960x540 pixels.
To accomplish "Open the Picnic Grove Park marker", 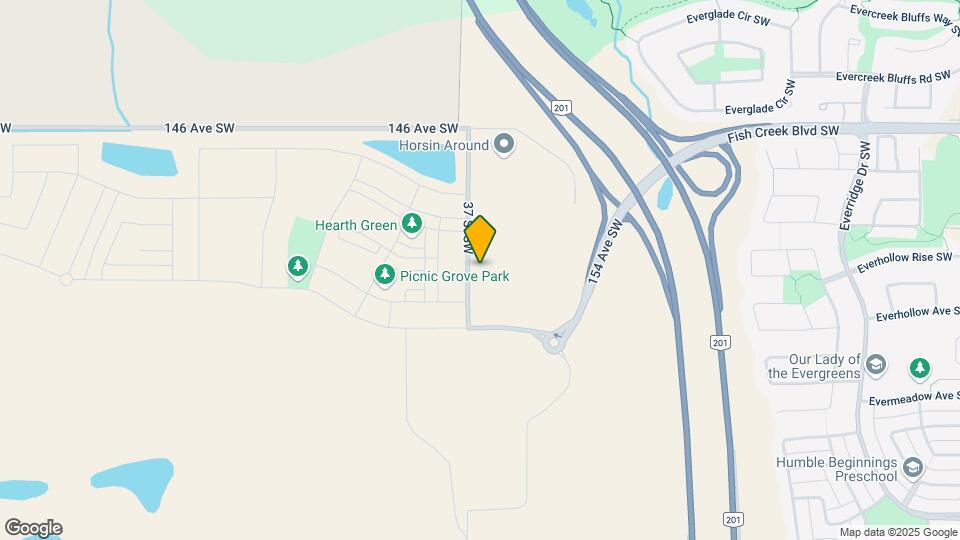I will tap(385, 274).
